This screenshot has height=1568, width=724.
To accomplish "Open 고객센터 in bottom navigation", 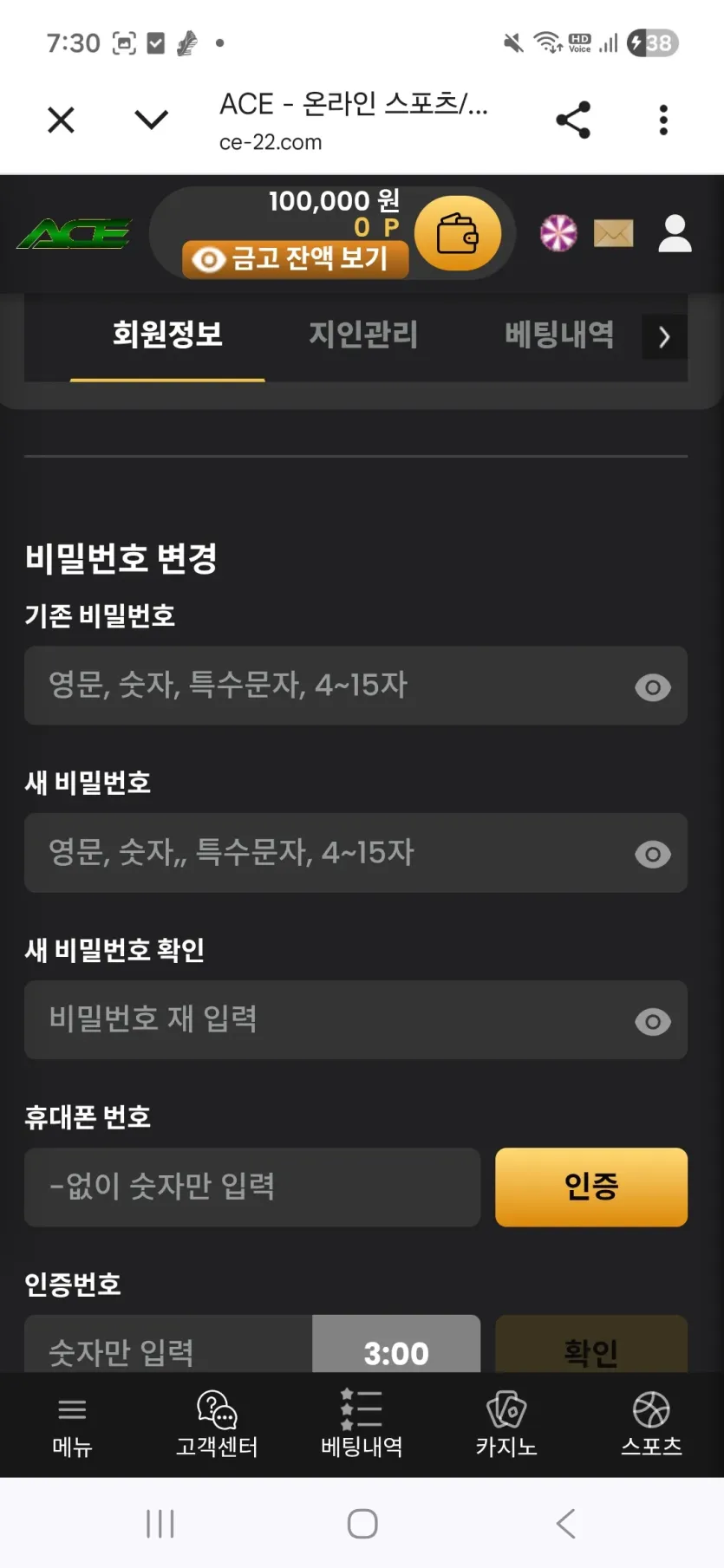I will (x=217, y=1426).
